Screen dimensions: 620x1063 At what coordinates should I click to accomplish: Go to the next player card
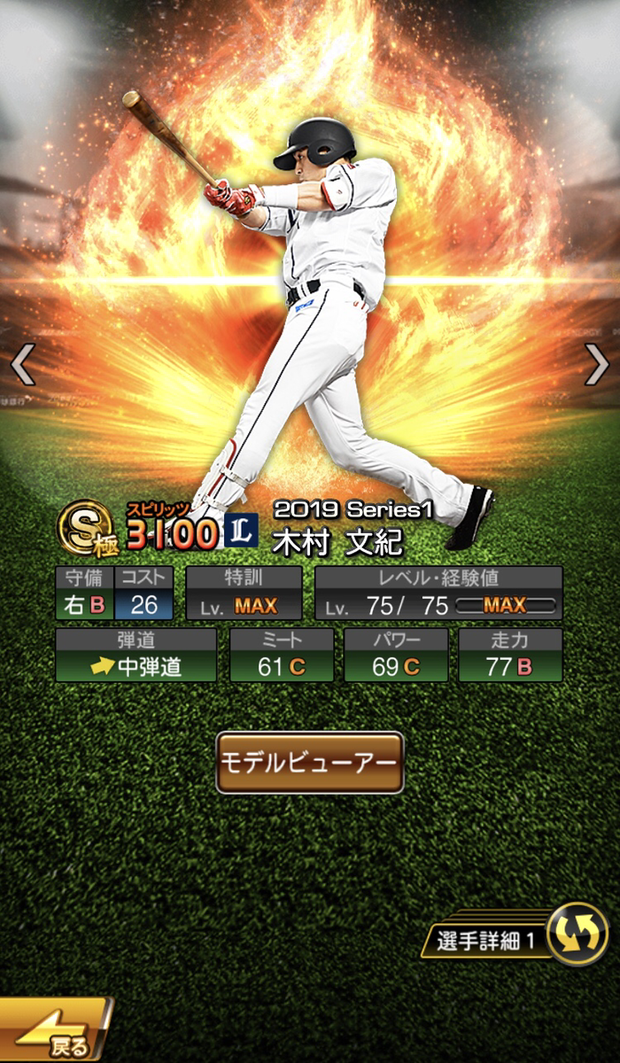597,365
